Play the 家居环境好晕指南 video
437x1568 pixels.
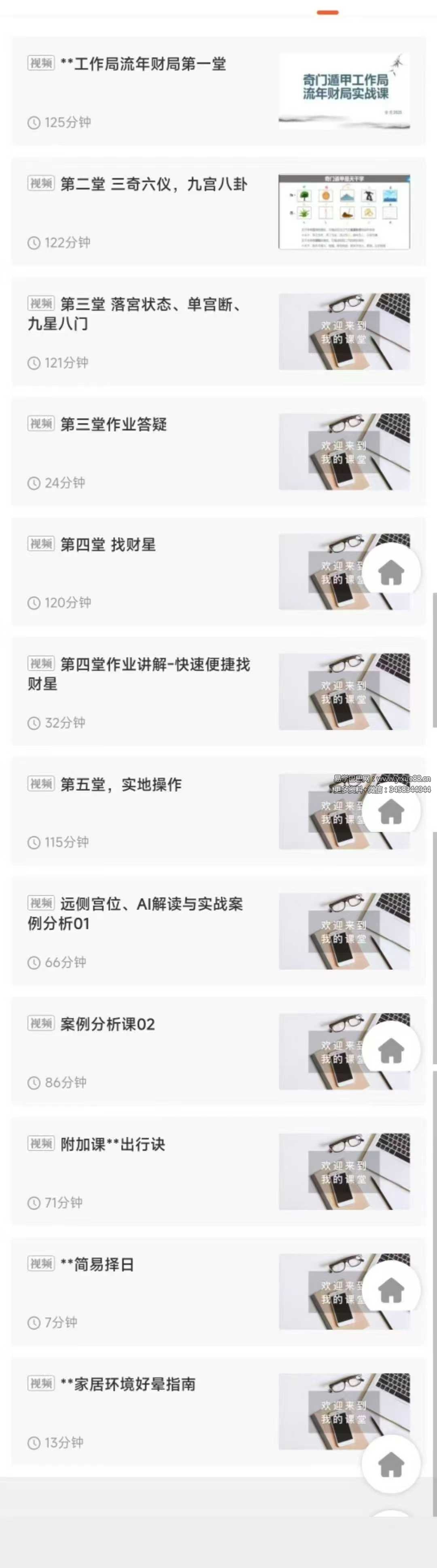click(x=128, y=1384)
